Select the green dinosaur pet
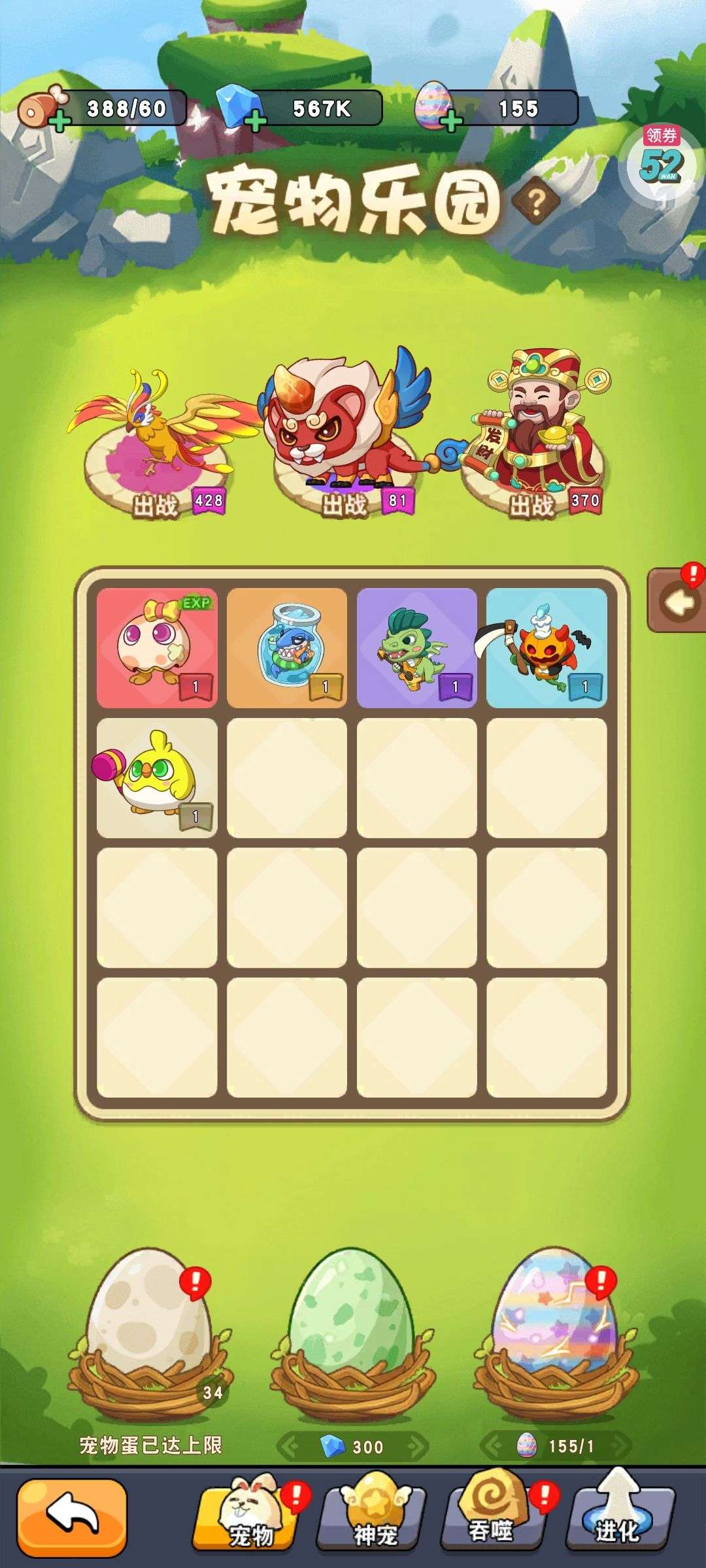The image size is (706, 1568). click(416, 647)
